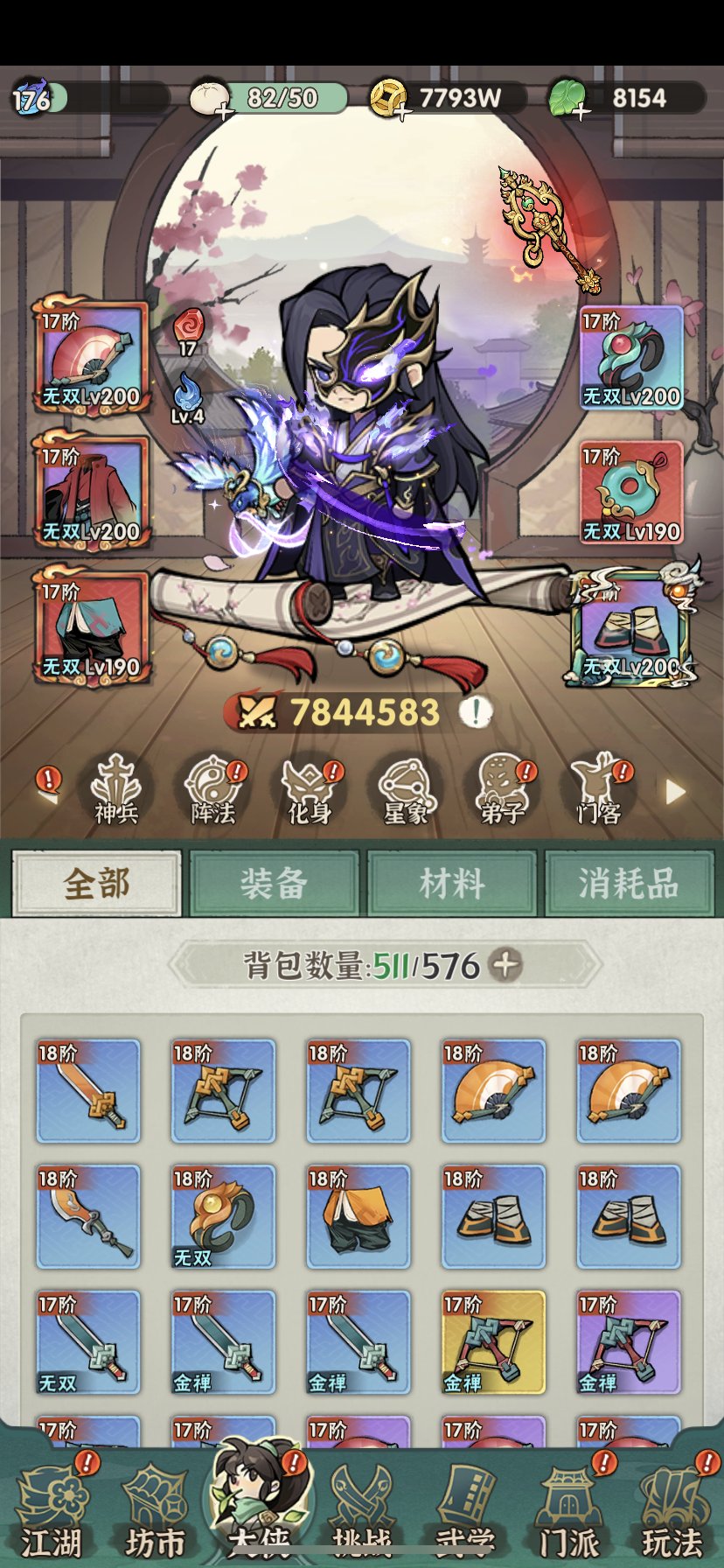Expand backpack capacity with the plus button
This screenshot has width=724, height=1568.
click(505, 965)
